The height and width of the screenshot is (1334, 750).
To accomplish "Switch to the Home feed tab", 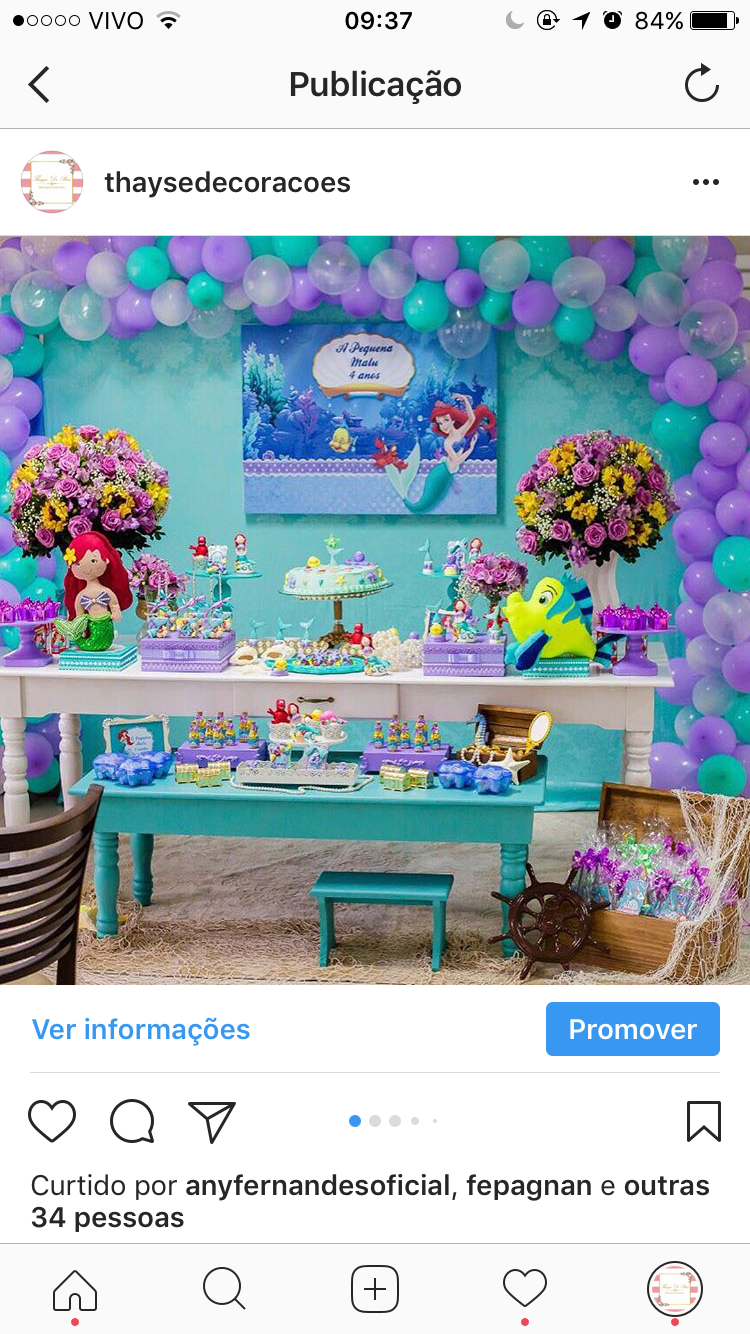I will 75,1290.
